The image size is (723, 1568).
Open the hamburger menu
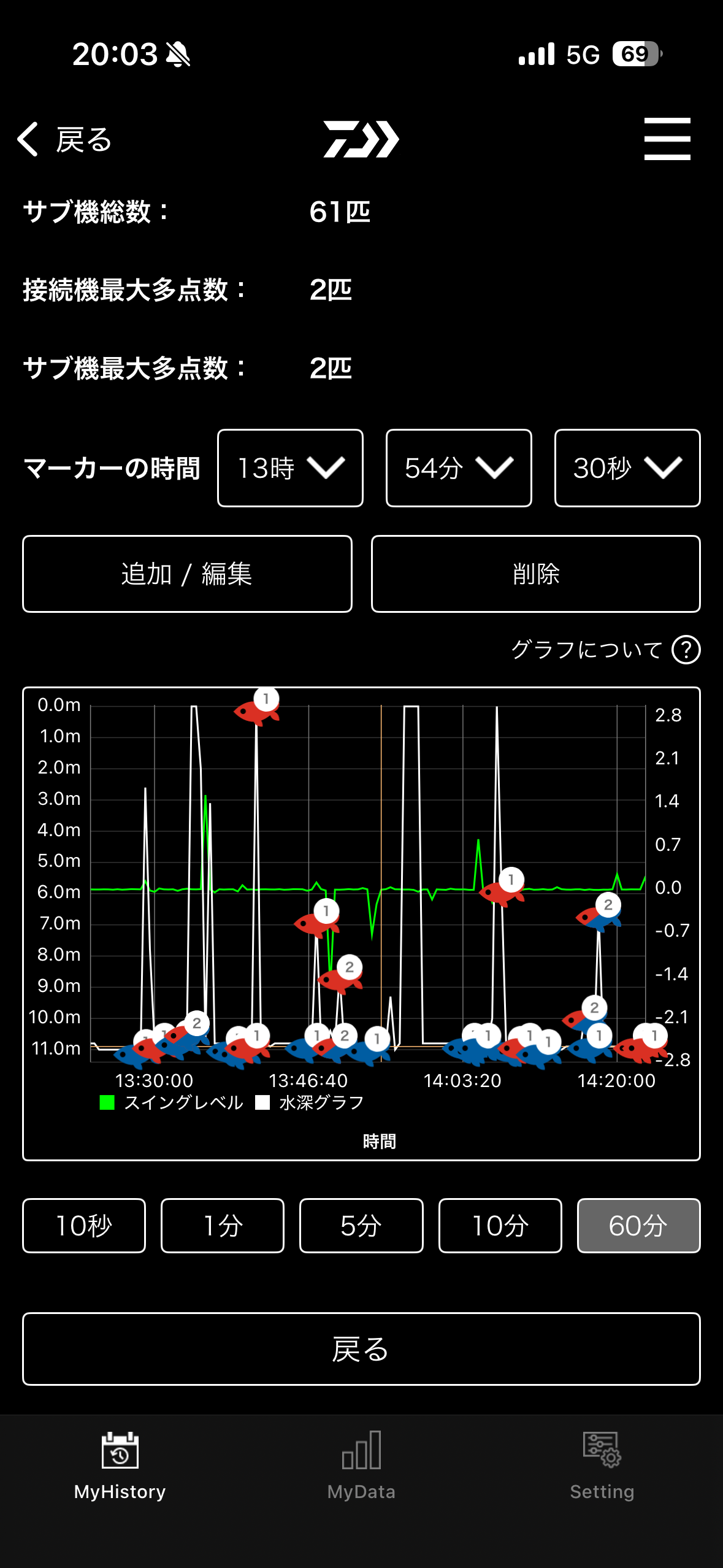tap(668, 139)
